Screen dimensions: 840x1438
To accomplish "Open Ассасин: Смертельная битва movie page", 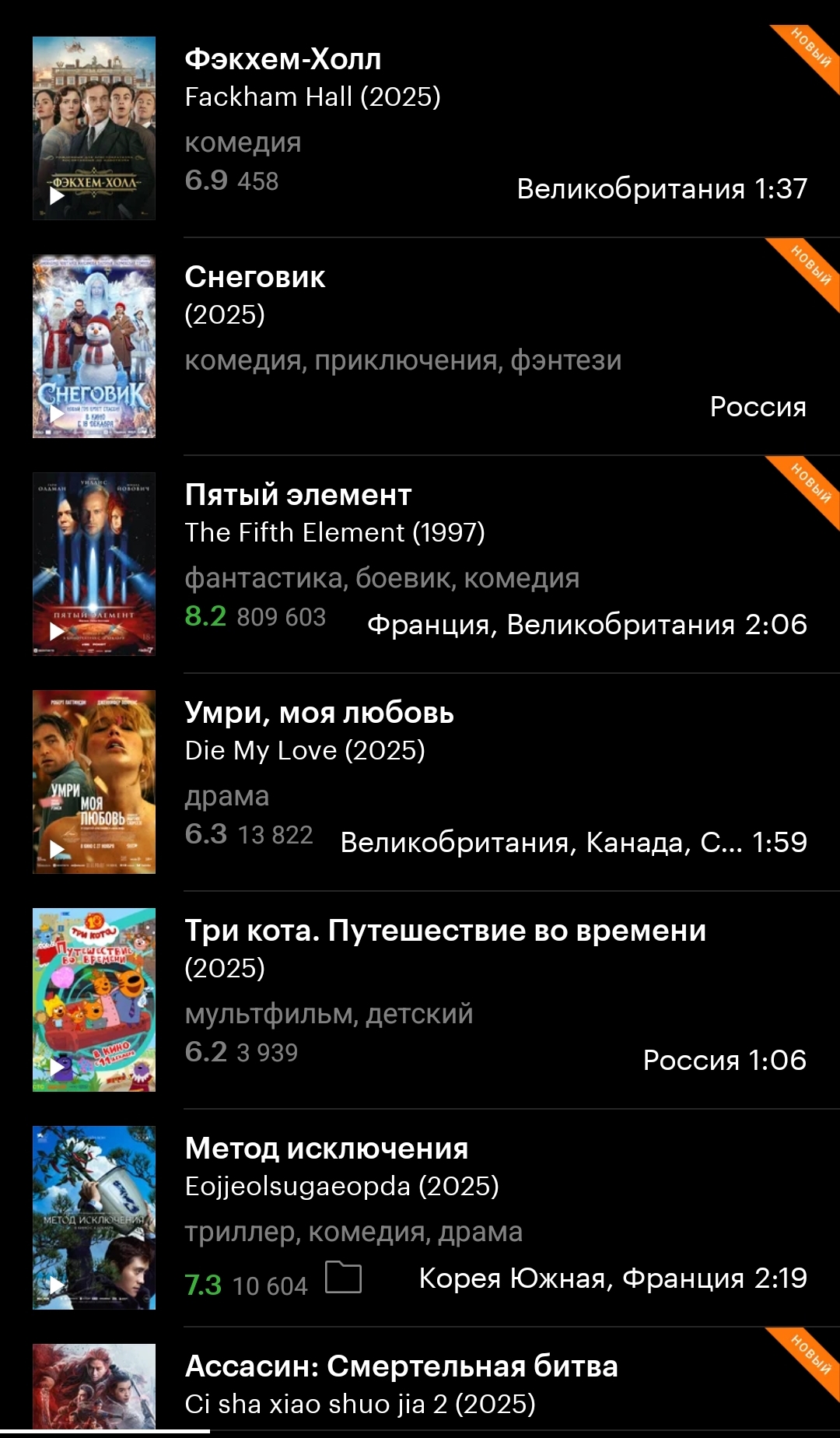I will click(x=401, y=1367).
